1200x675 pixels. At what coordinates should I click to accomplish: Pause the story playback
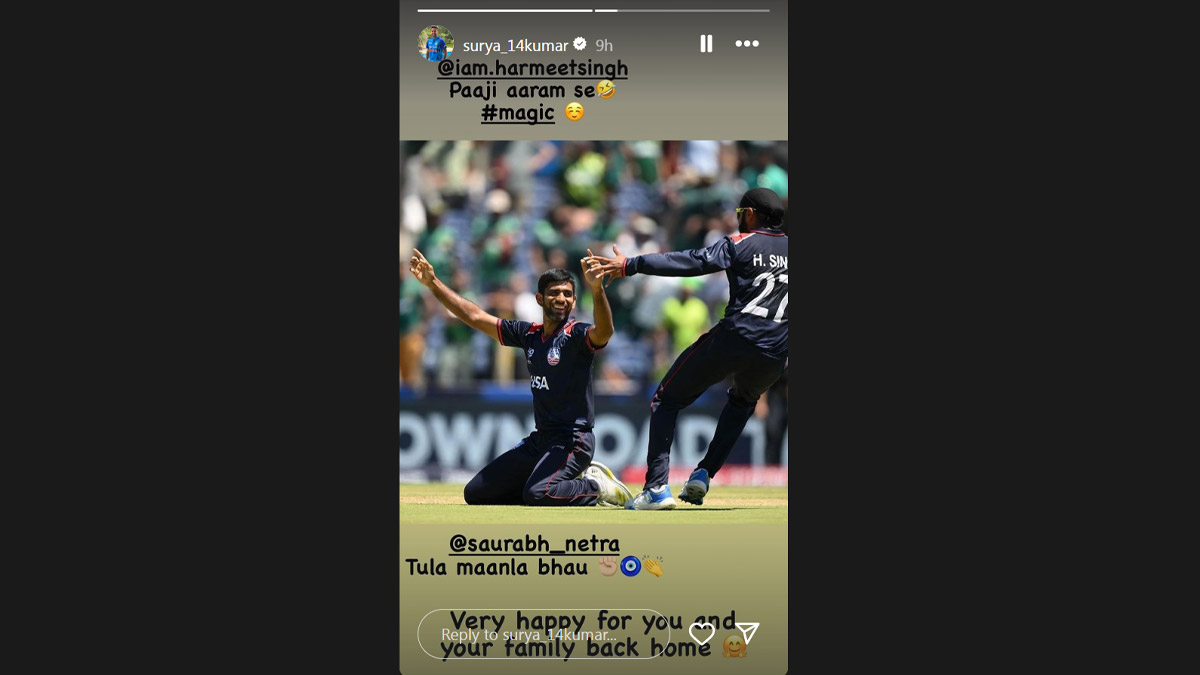[706, 44]
